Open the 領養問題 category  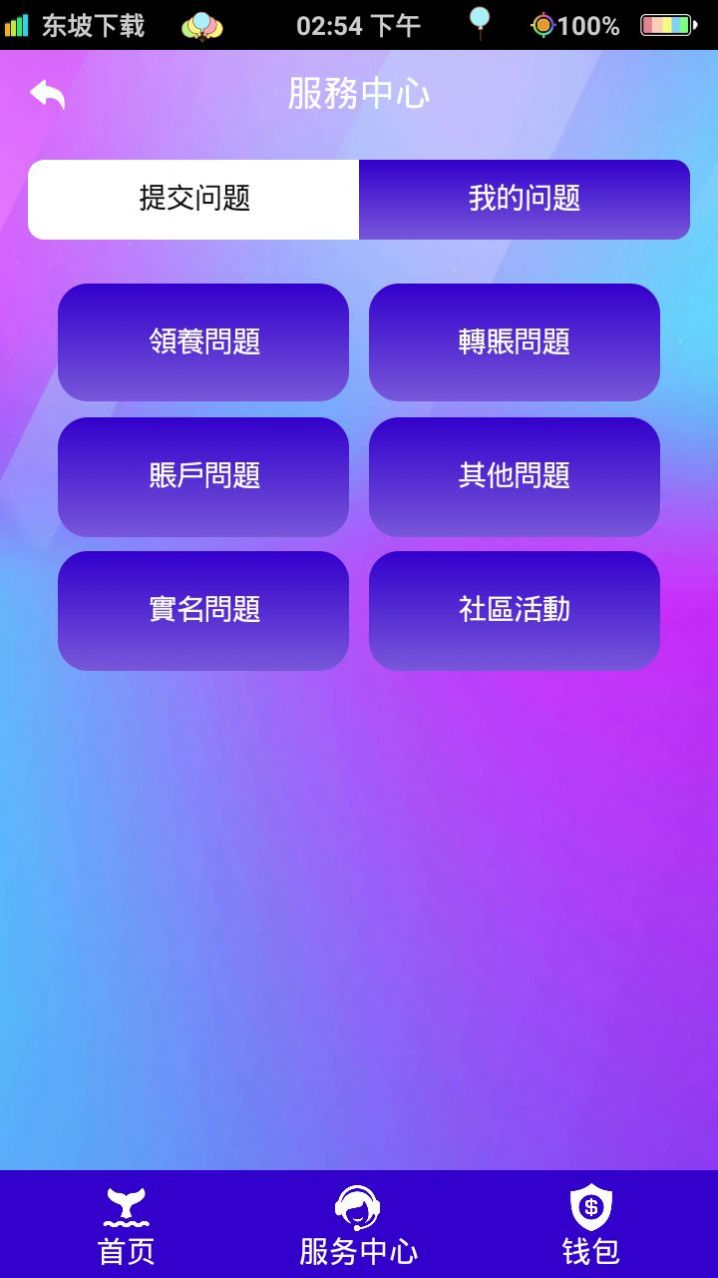204,342
